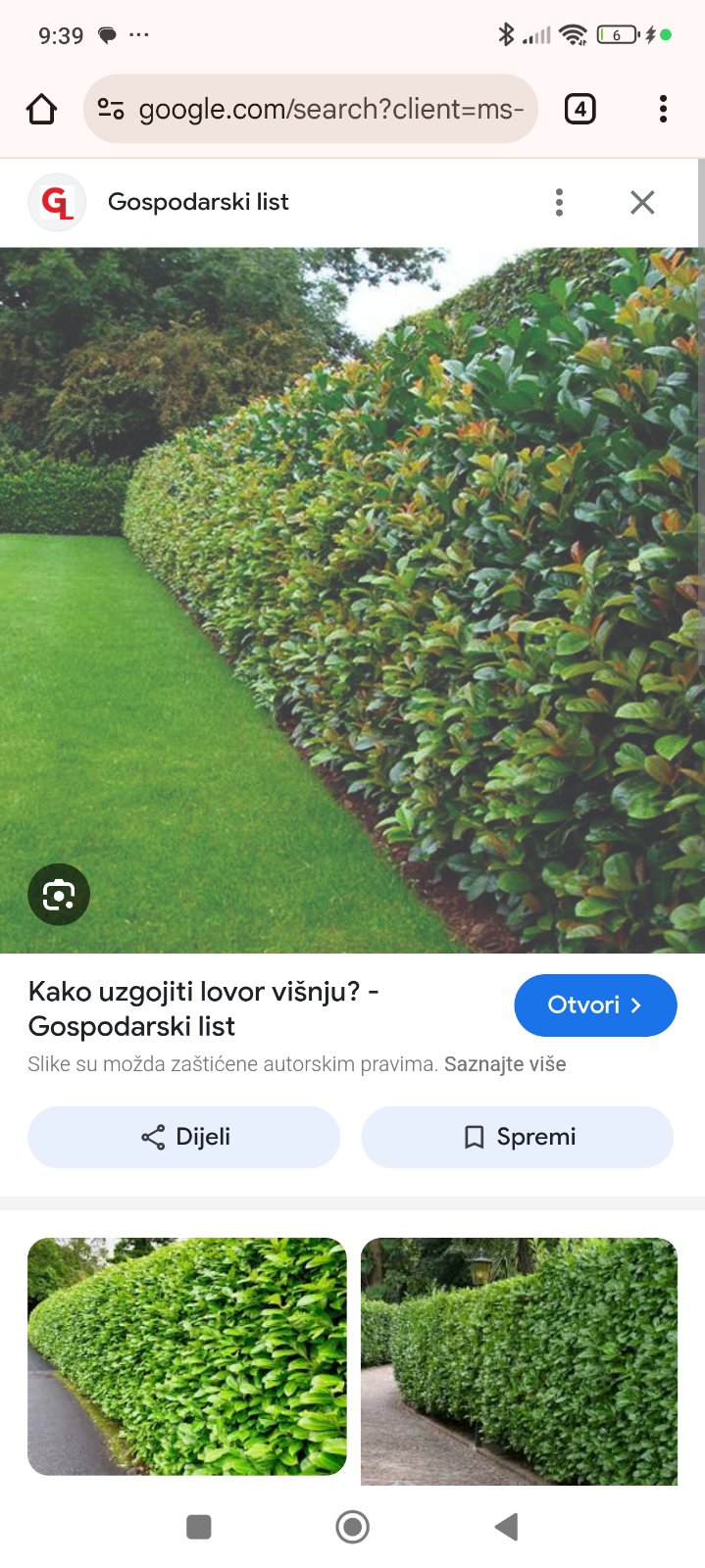The image size is (705, 1568).
Task: Open the tab switcher showing 4 tabs
Action: (x=579, y=109)
